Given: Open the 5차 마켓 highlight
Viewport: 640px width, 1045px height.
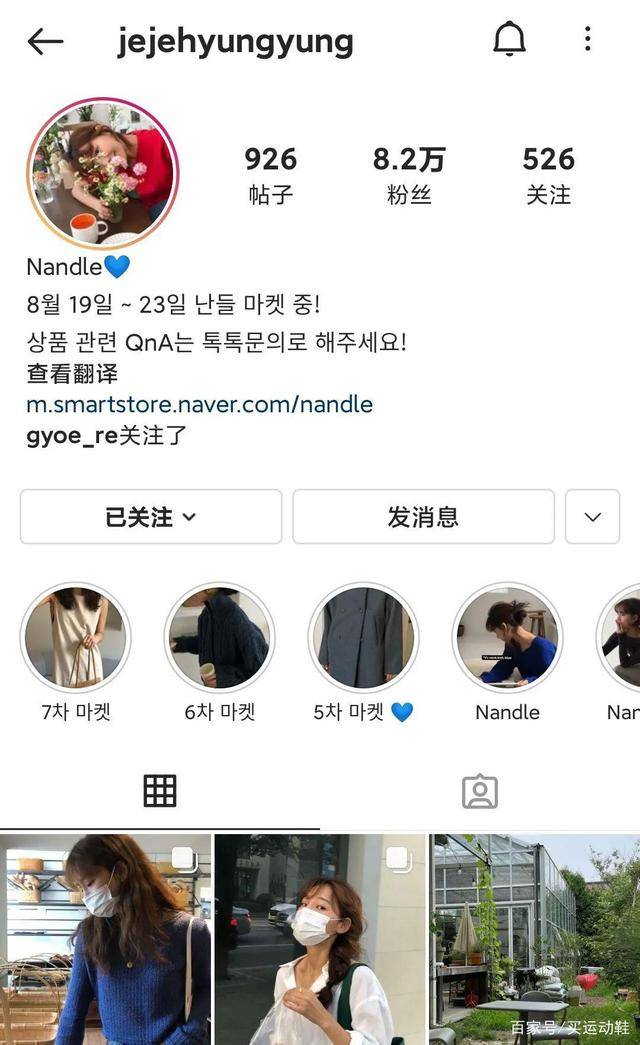Looking at the screenshot, I should 363,638.
